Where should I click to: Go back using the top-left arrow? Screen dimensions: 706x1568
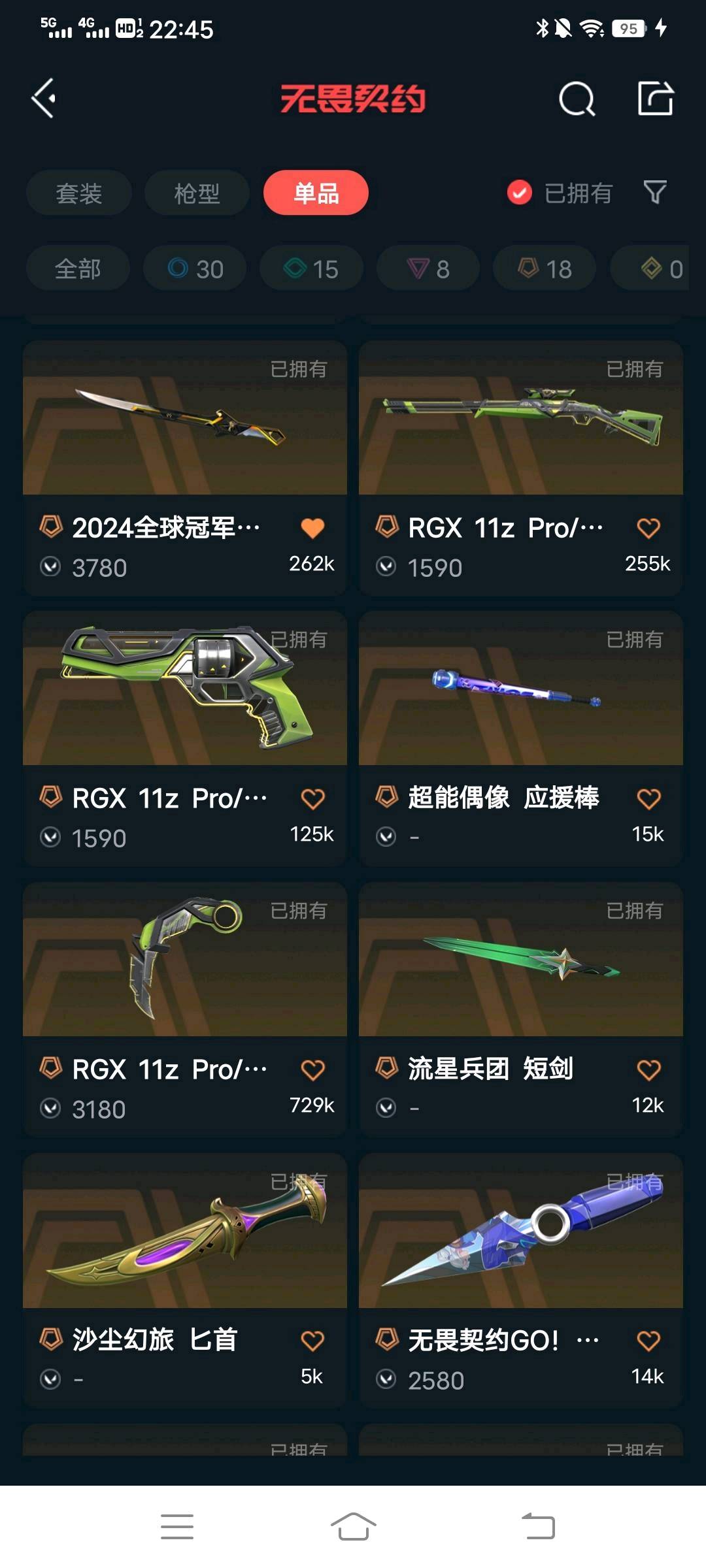point(44,99)
